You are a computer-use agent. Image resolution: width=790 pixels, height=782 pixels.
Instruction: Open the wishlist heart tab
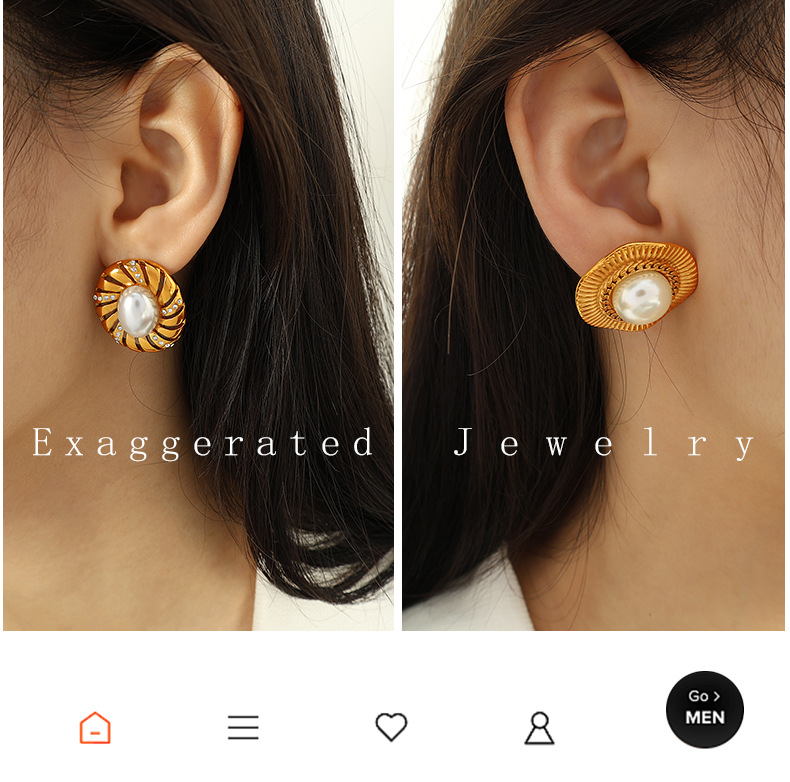[391, 727]
